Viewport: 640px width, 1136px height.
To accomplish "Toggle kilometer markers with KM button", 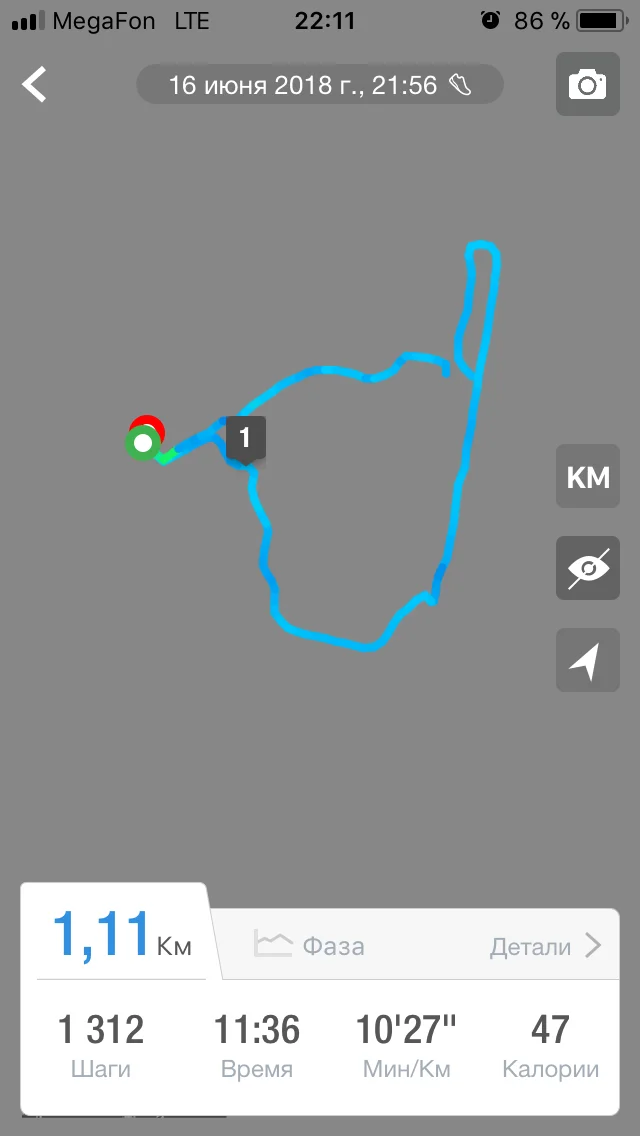I will (588, 476).
